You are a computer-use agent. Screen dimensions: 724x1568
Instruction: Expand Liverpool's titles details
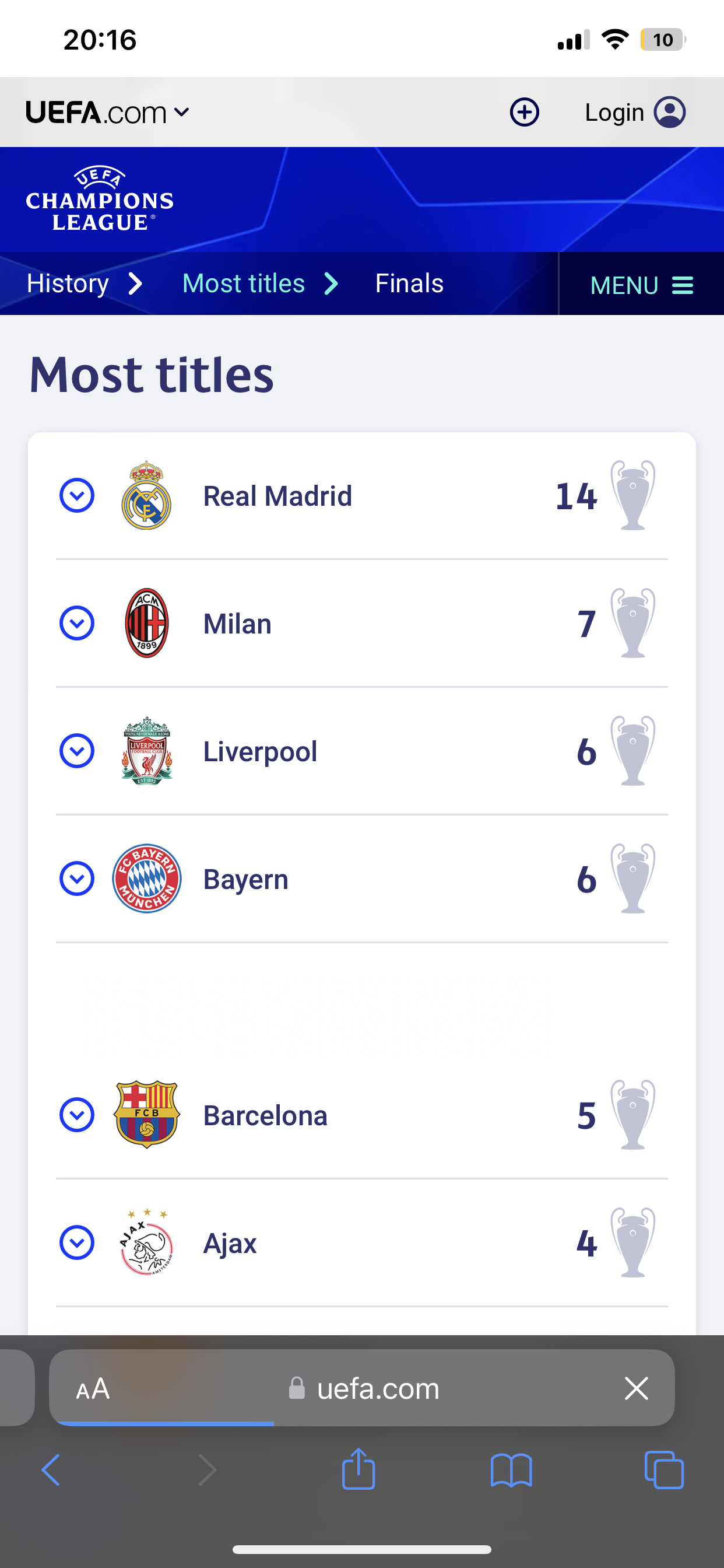[78, 751]
